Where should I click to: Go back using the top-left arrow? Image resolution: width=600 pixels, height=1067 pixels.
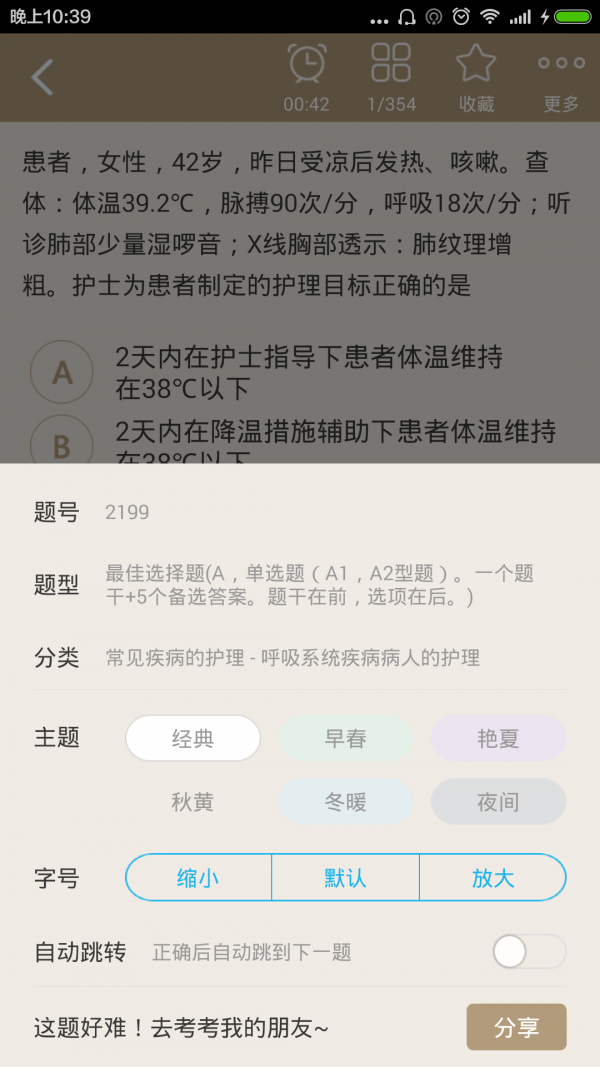42,77
